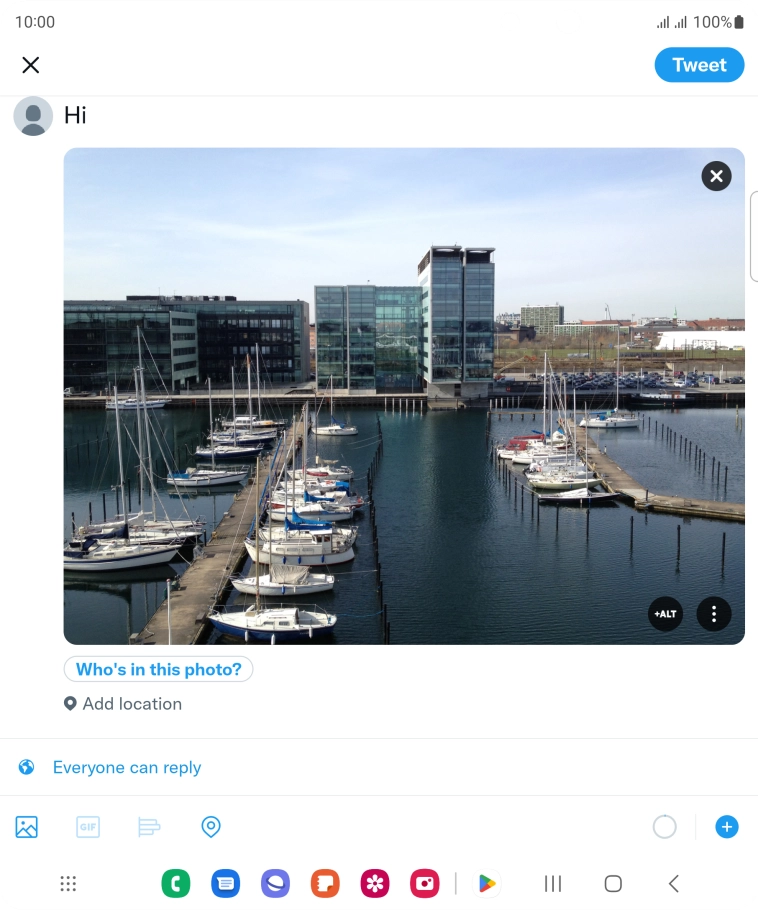Expand Add location options
The width and height of the screenshot is (758, 910).
click(122, 703)
